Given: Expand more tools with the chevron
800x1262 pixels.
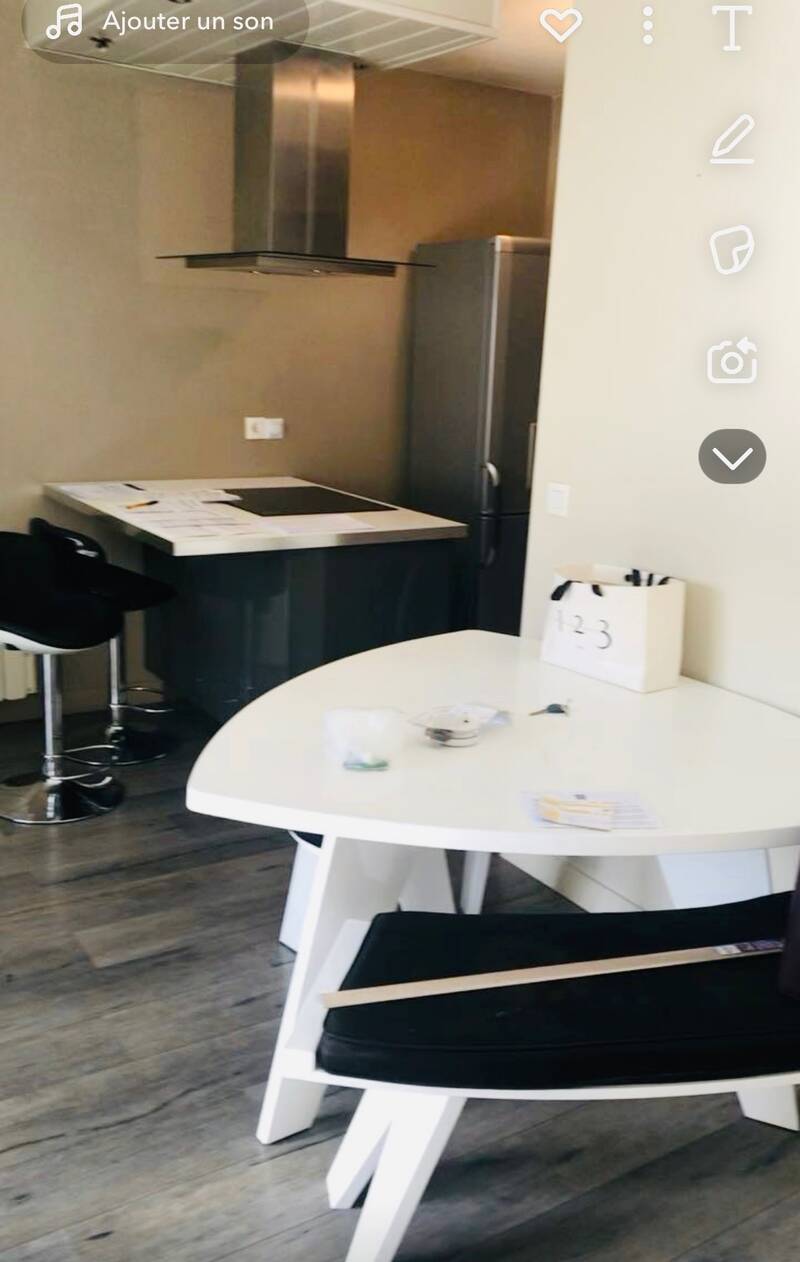Looking at the screenshot, I should (732, 457).
